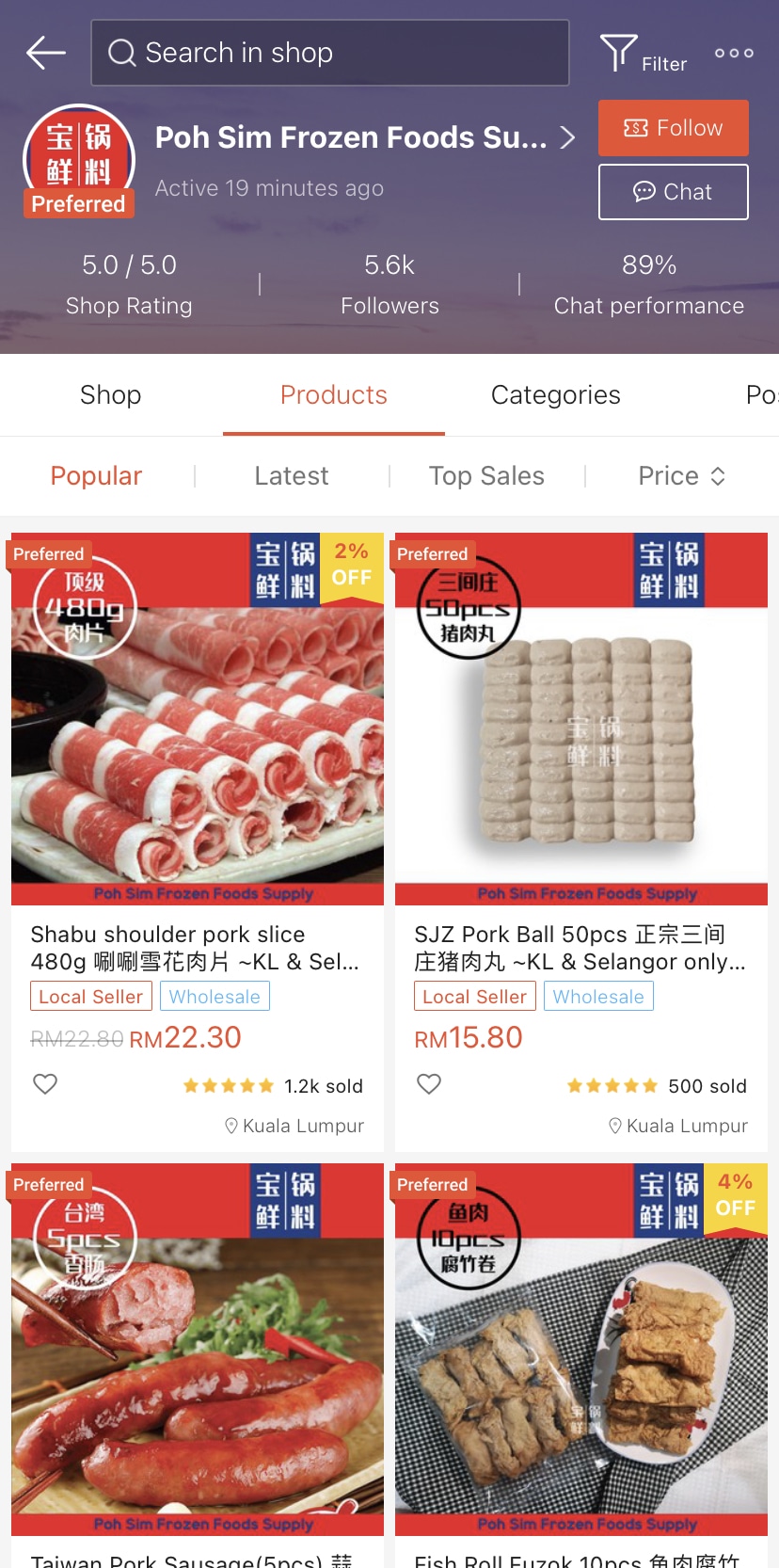The width and height of the screenshot is (779, 1568).
Task: Select the Products tab
Action: 333,395
